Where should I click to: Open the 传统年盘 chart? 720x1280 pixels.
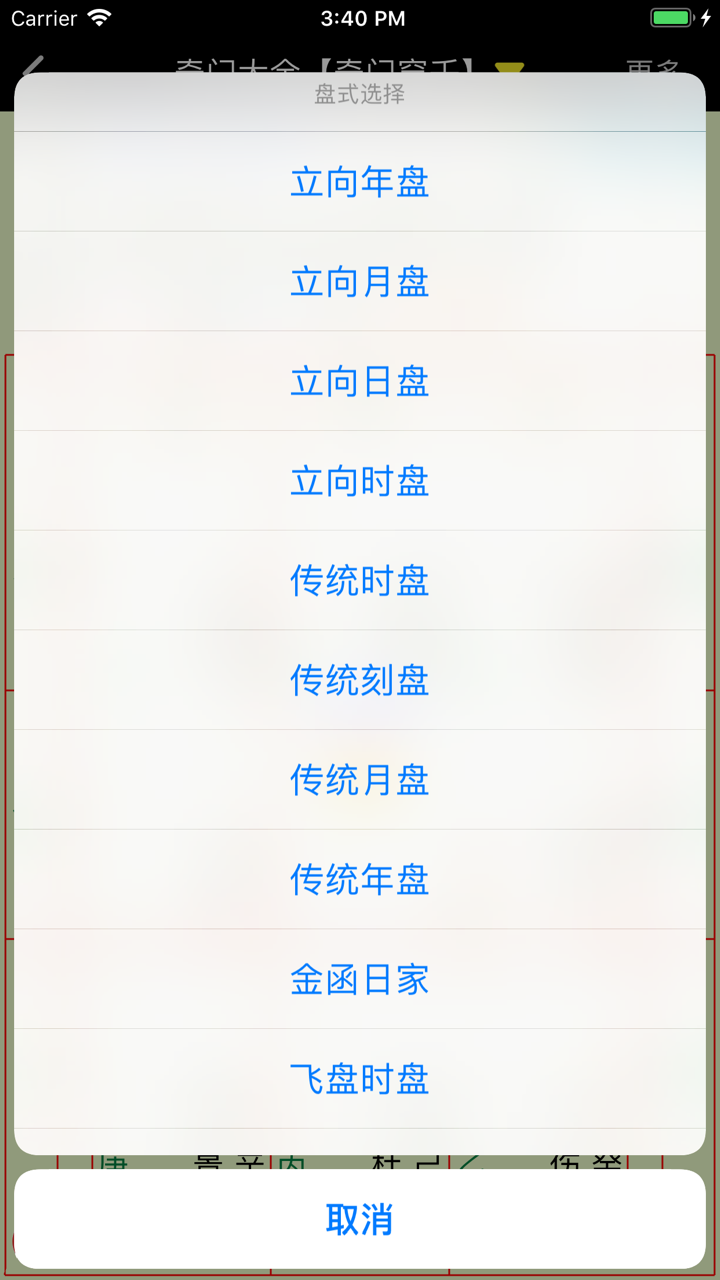[x=360, y=881]
